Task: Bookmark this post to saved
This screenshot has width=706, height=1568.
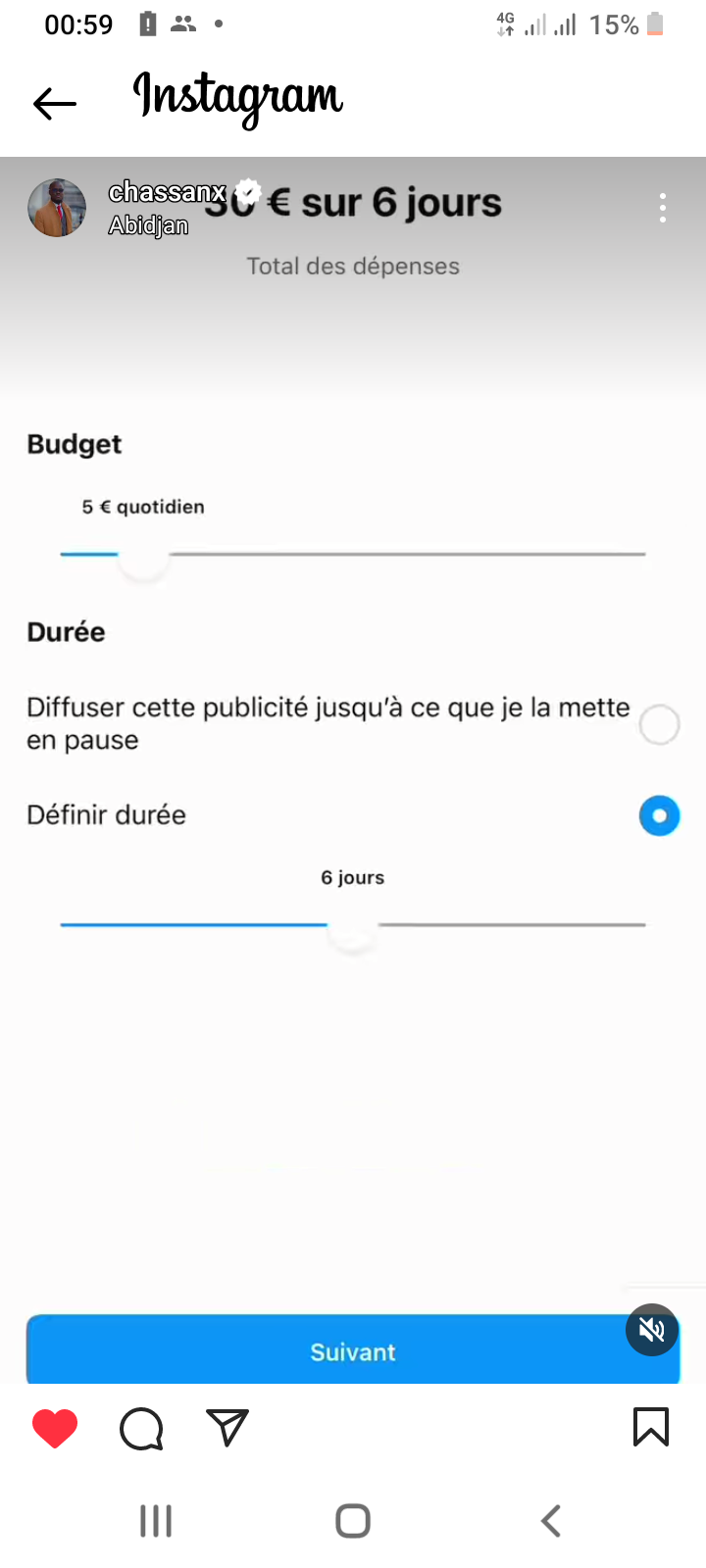Action: click(x=651, y=1427)
